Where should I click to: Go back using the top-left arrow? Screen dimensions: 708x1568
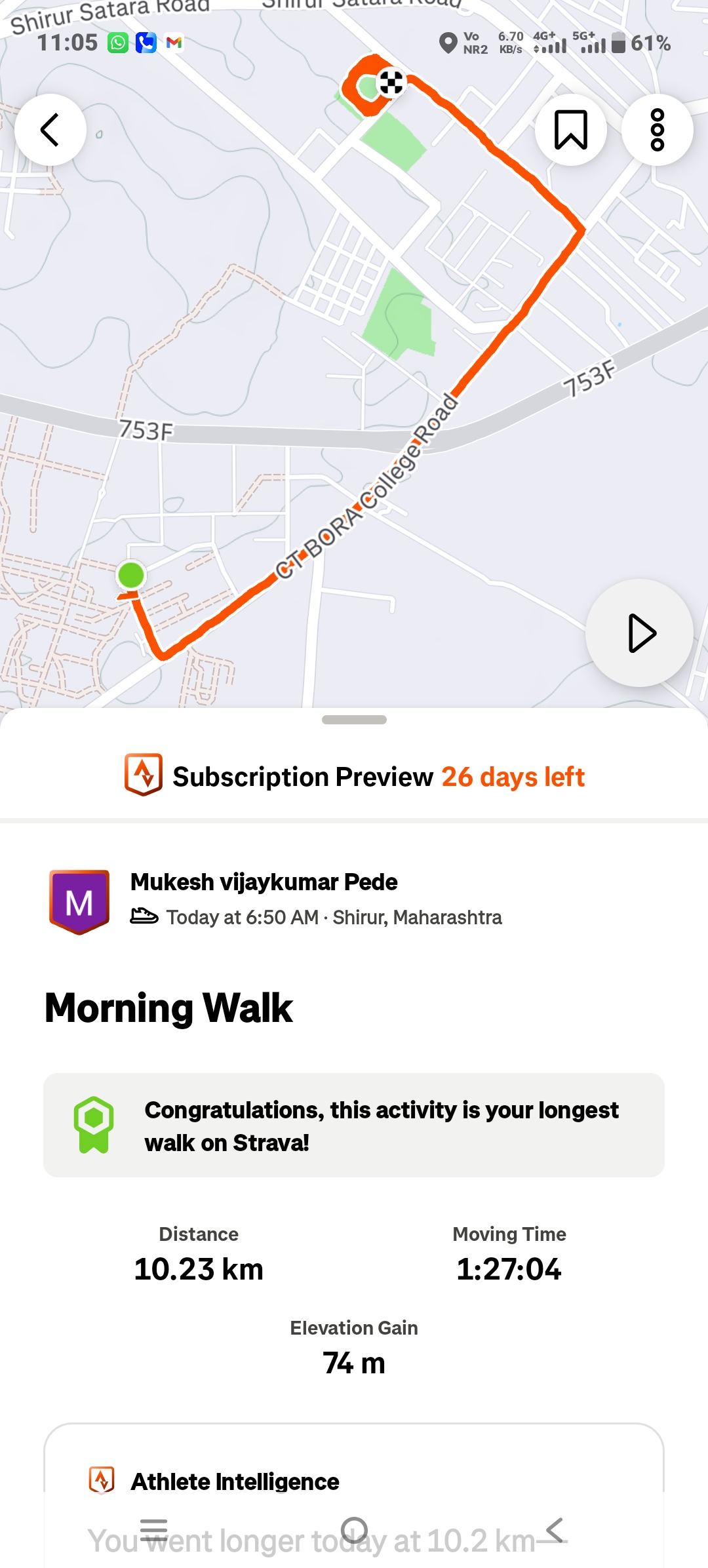point(50,130)
